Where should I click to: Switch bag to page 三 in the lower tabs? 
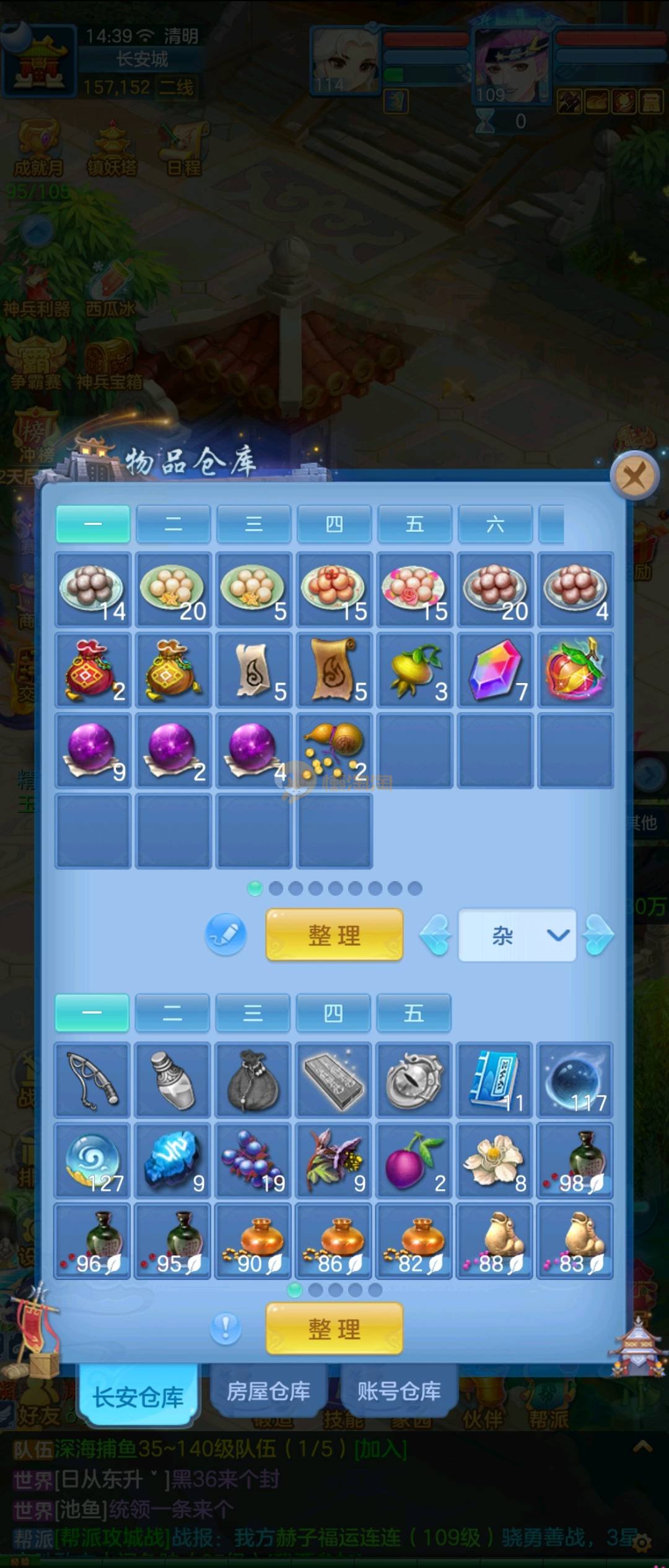(x=252, y=1014)
